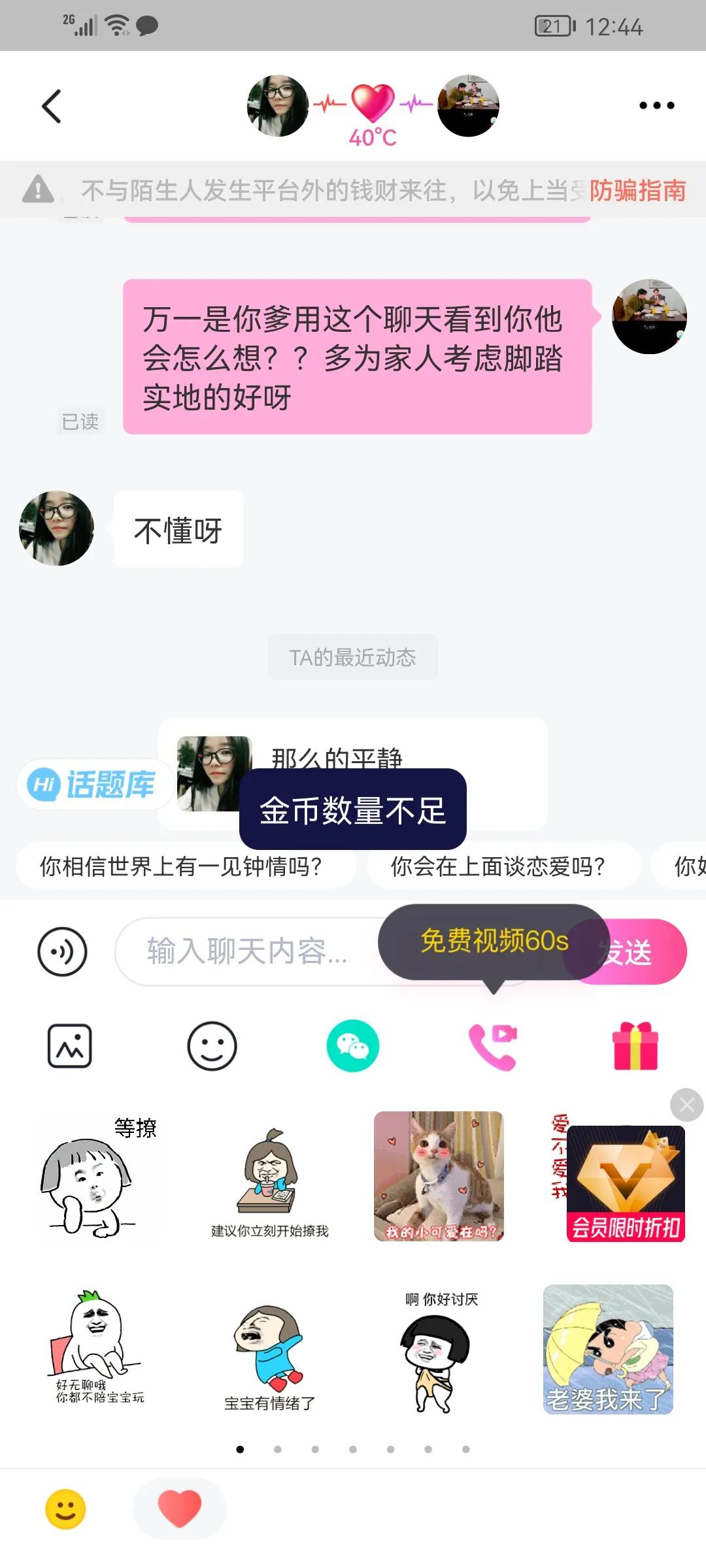
Task: Open the 防骗指南 anti-fraud guide link
Action: (637, 191)
